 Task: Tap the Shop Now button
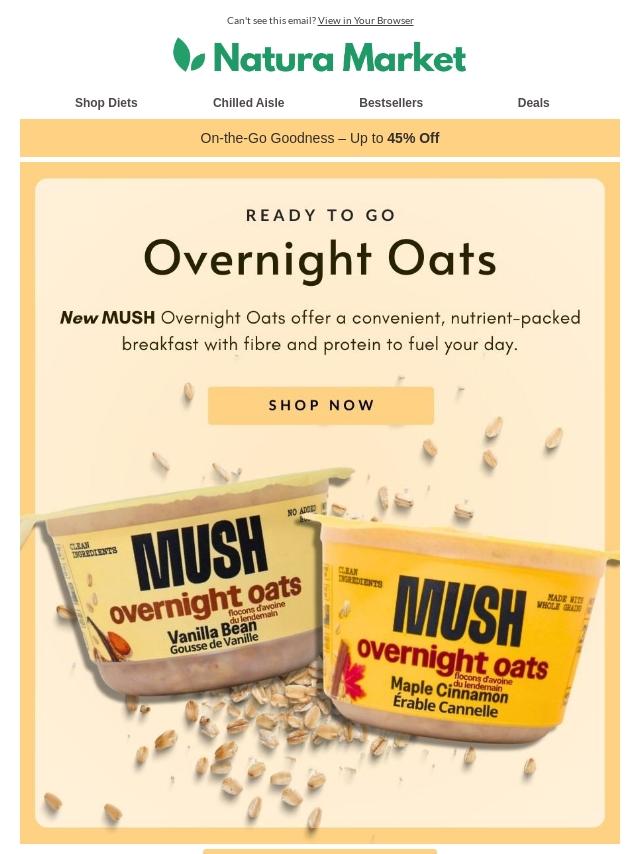click(321, 406)
